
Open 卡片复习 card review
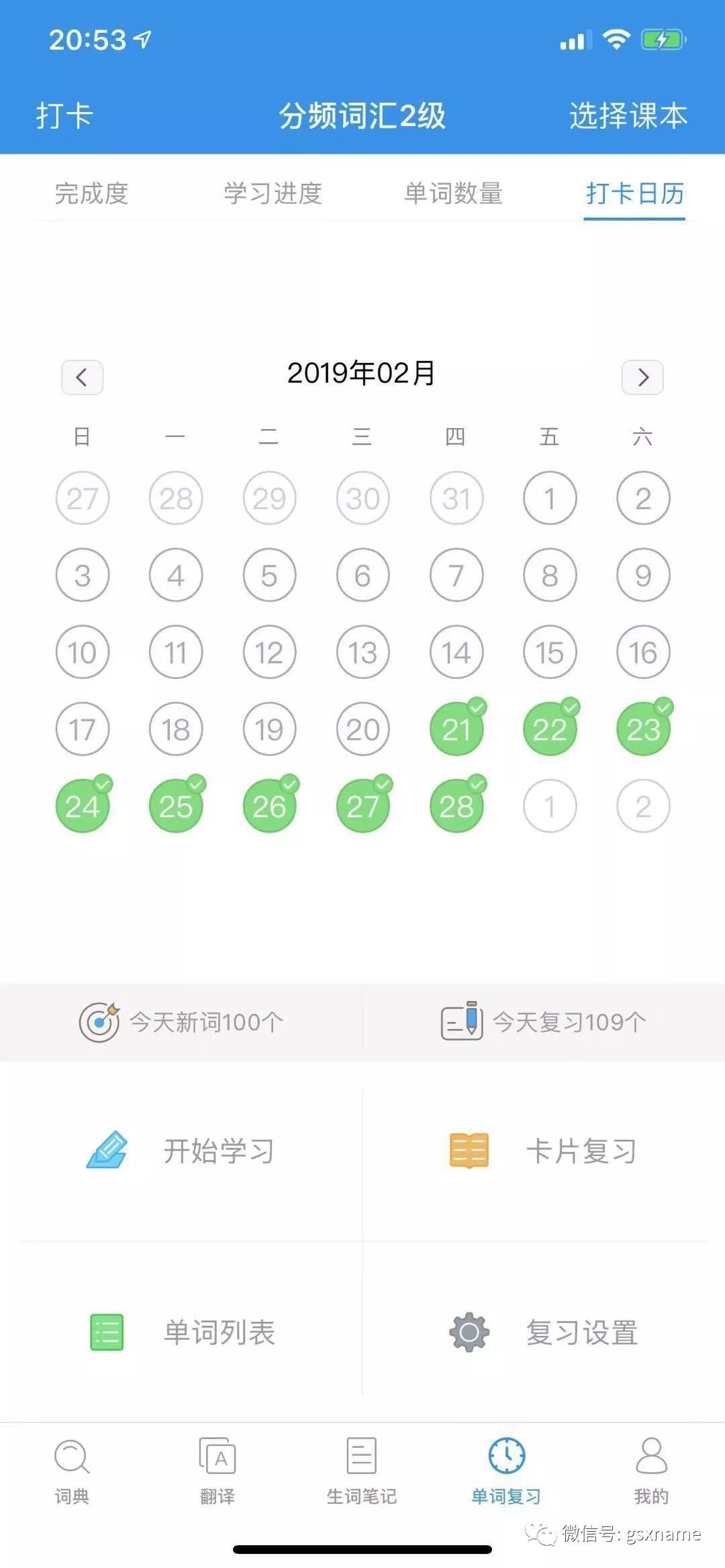pyautogui.click(x=544, y=1151)
